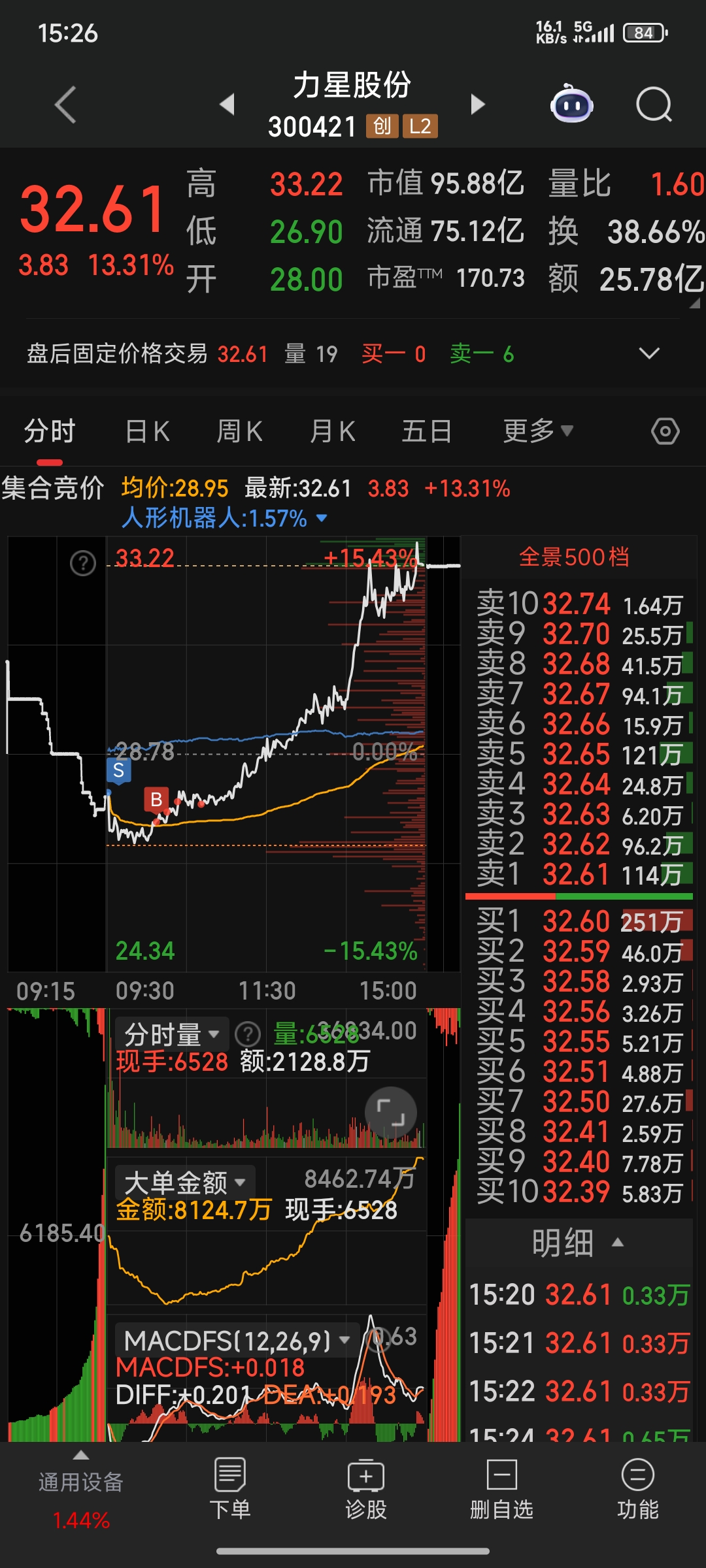Switch to the 月K tab
706x1568 pixels.
[333, 432]
